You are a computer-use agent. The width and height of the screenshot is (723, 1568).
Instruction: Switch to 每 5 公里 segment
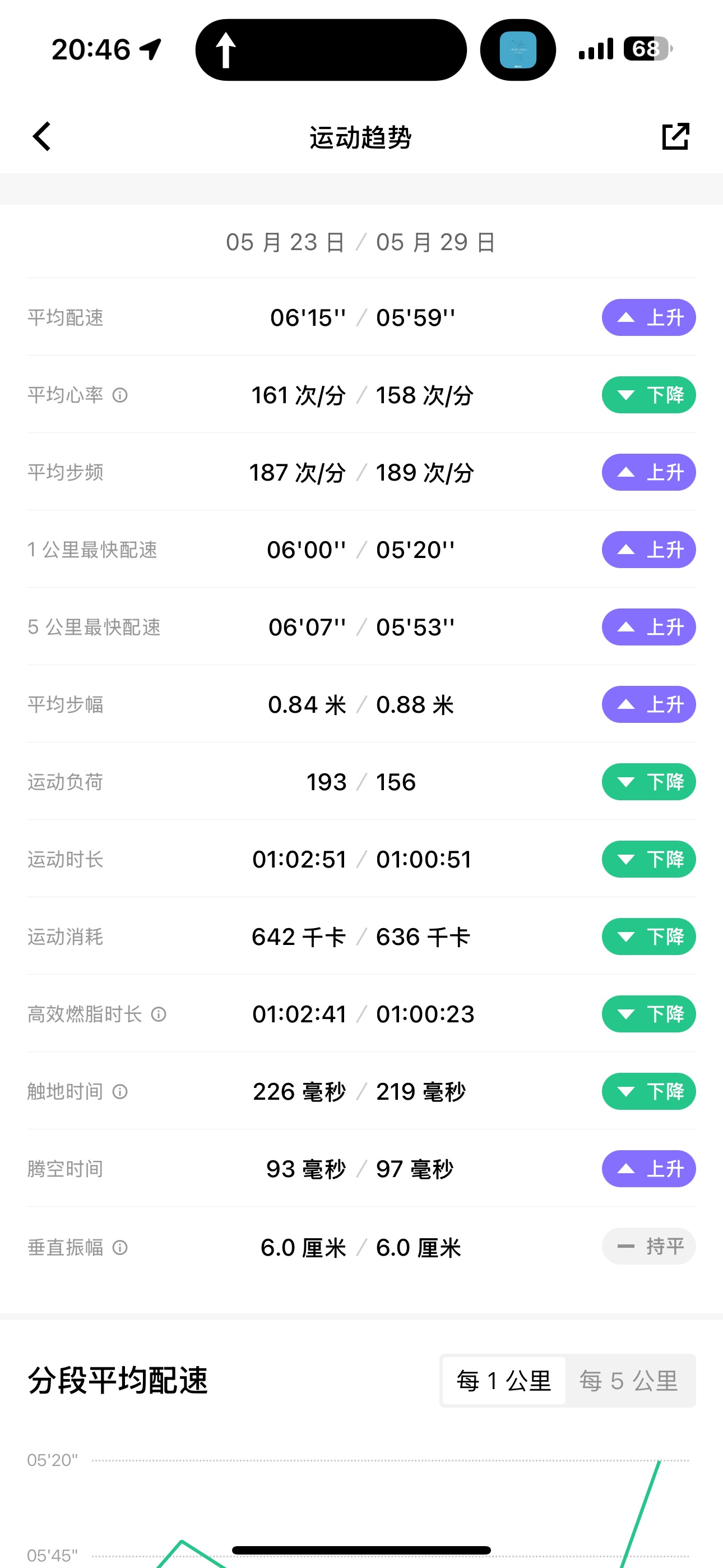click(629, 1381)
